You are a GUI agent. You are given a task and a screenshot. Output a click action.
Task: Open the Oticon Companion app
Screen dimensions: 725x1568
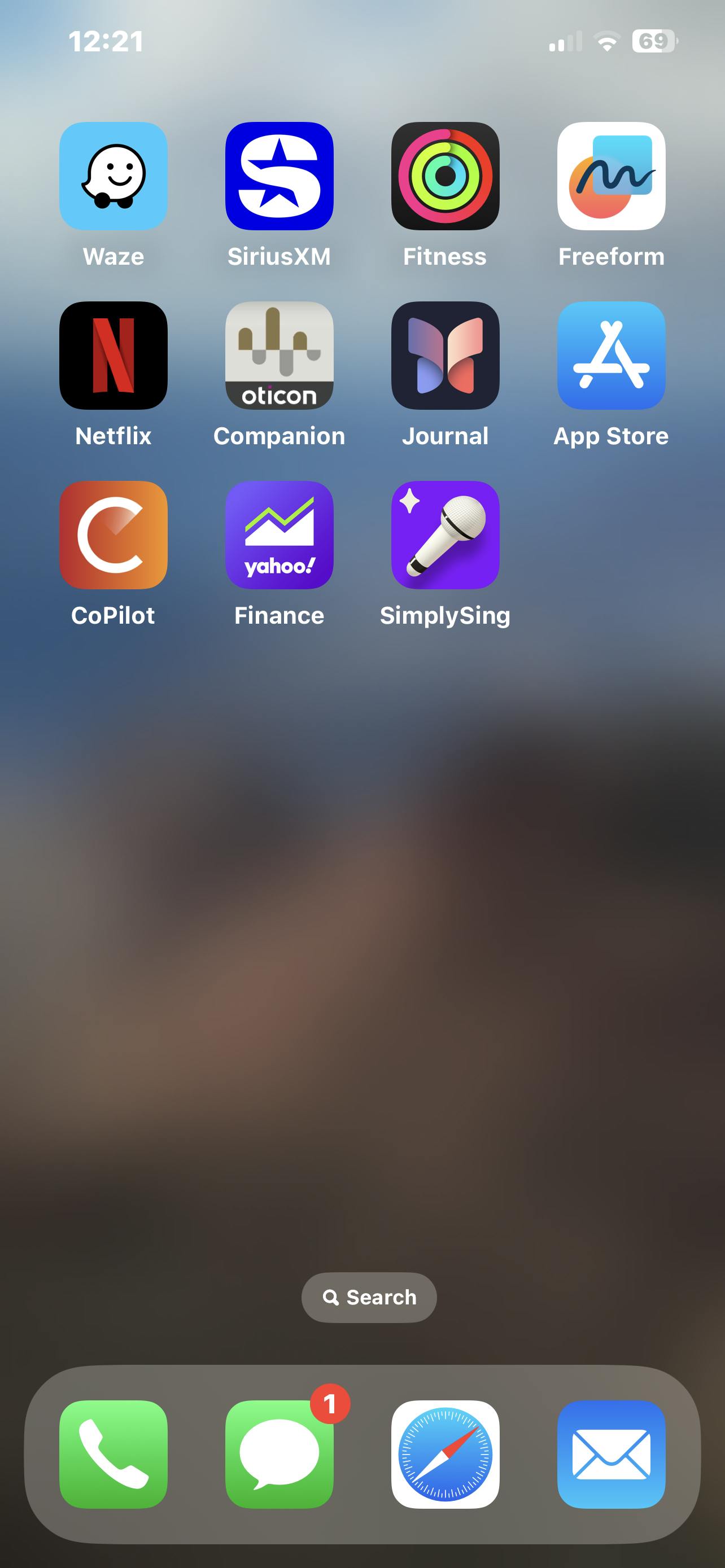coord(279,356)
